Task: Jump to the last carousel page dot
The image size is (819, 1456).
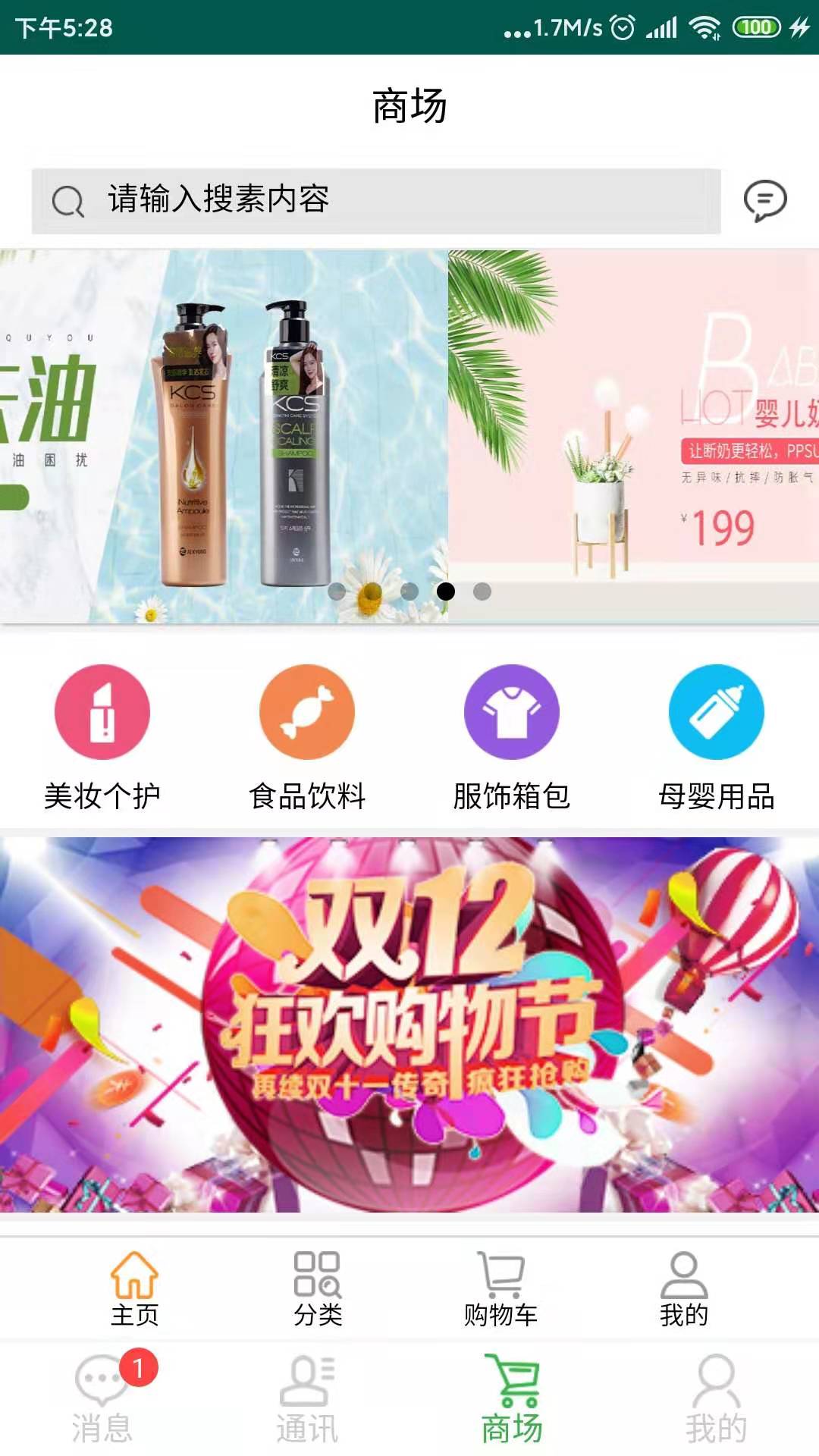Action: pyautogui.click(x=482, y=591)
